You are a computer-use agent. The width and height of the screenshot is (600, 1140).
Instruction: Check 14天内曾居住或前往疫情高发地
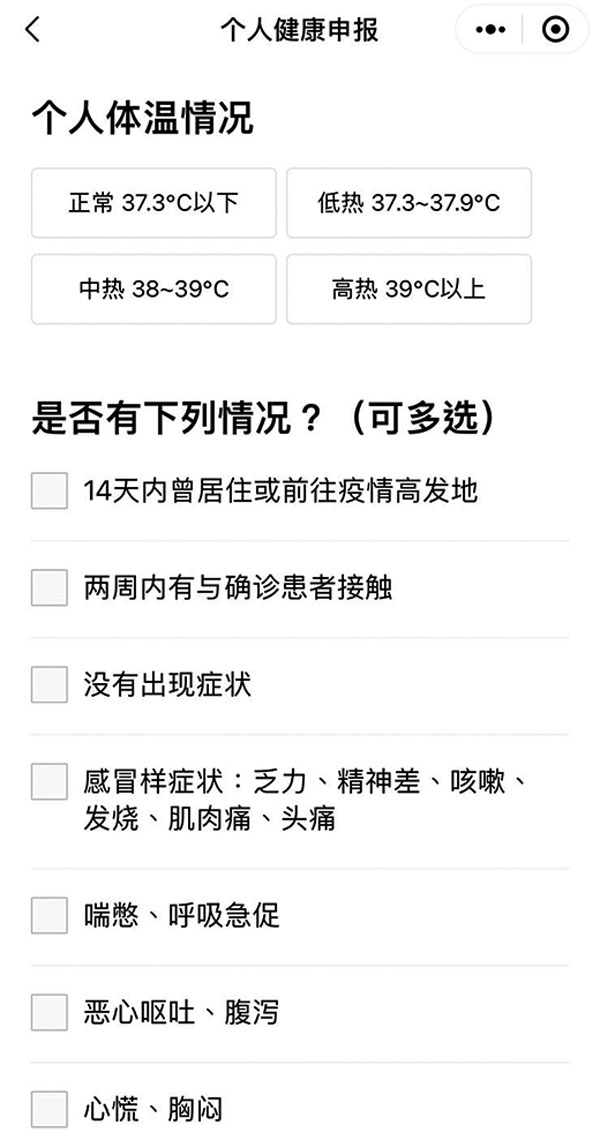pos(49,490)
